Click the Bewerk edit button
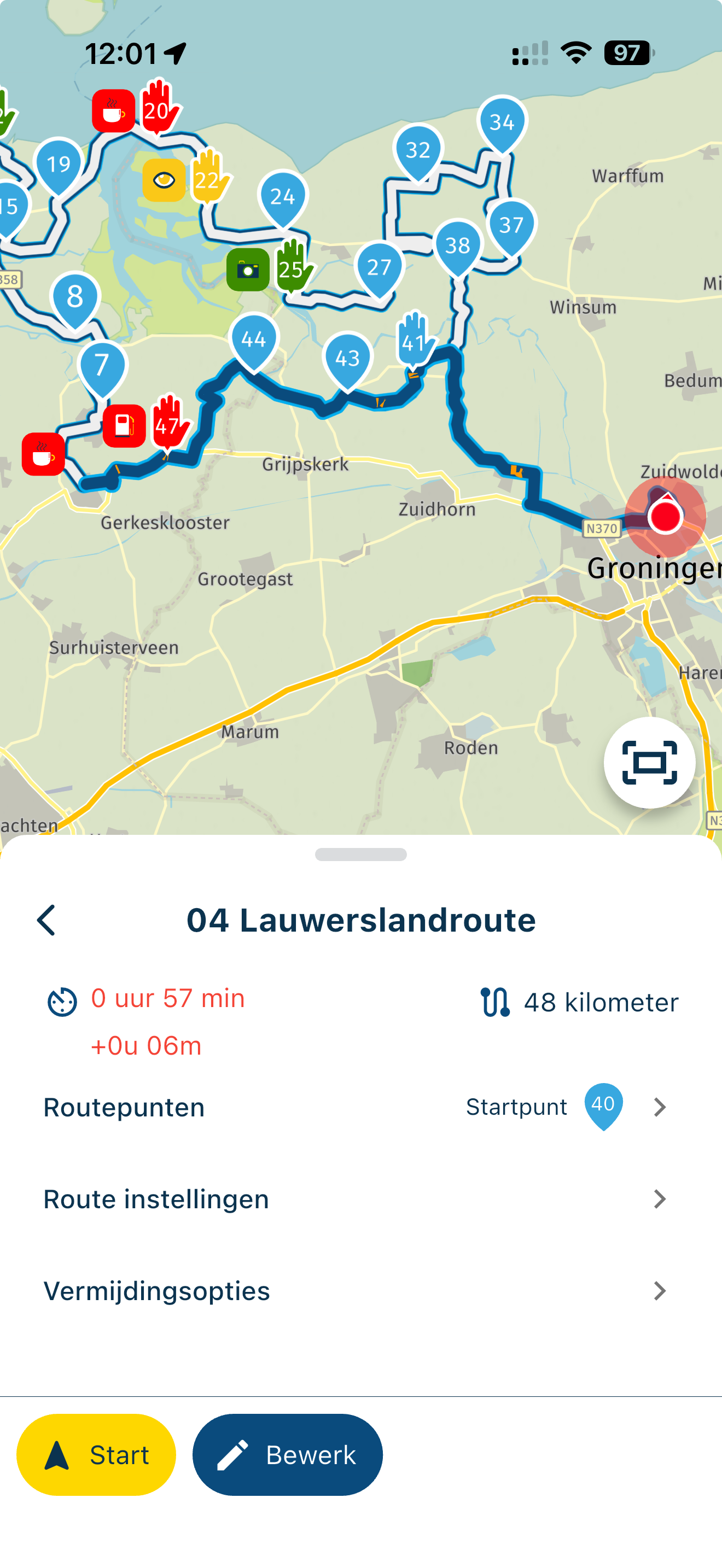Image resolution: width=722 pixels, height=1568 pixels. coord(287,1455)
